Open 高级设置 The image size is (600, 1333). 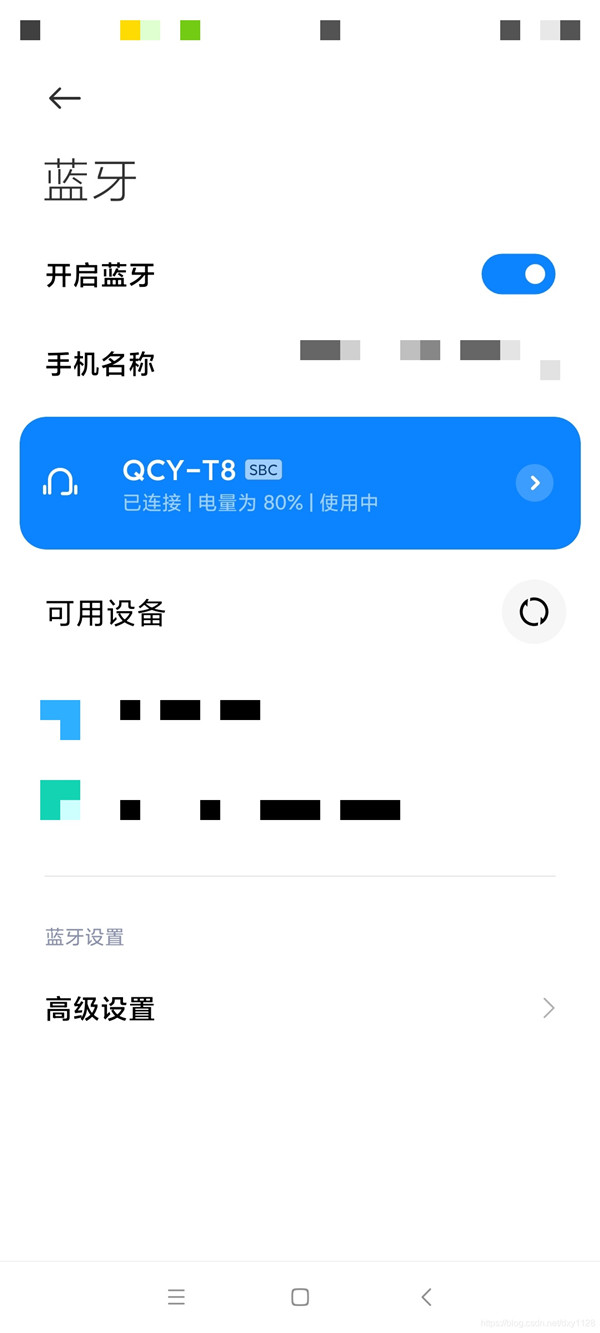(300, 1008)
